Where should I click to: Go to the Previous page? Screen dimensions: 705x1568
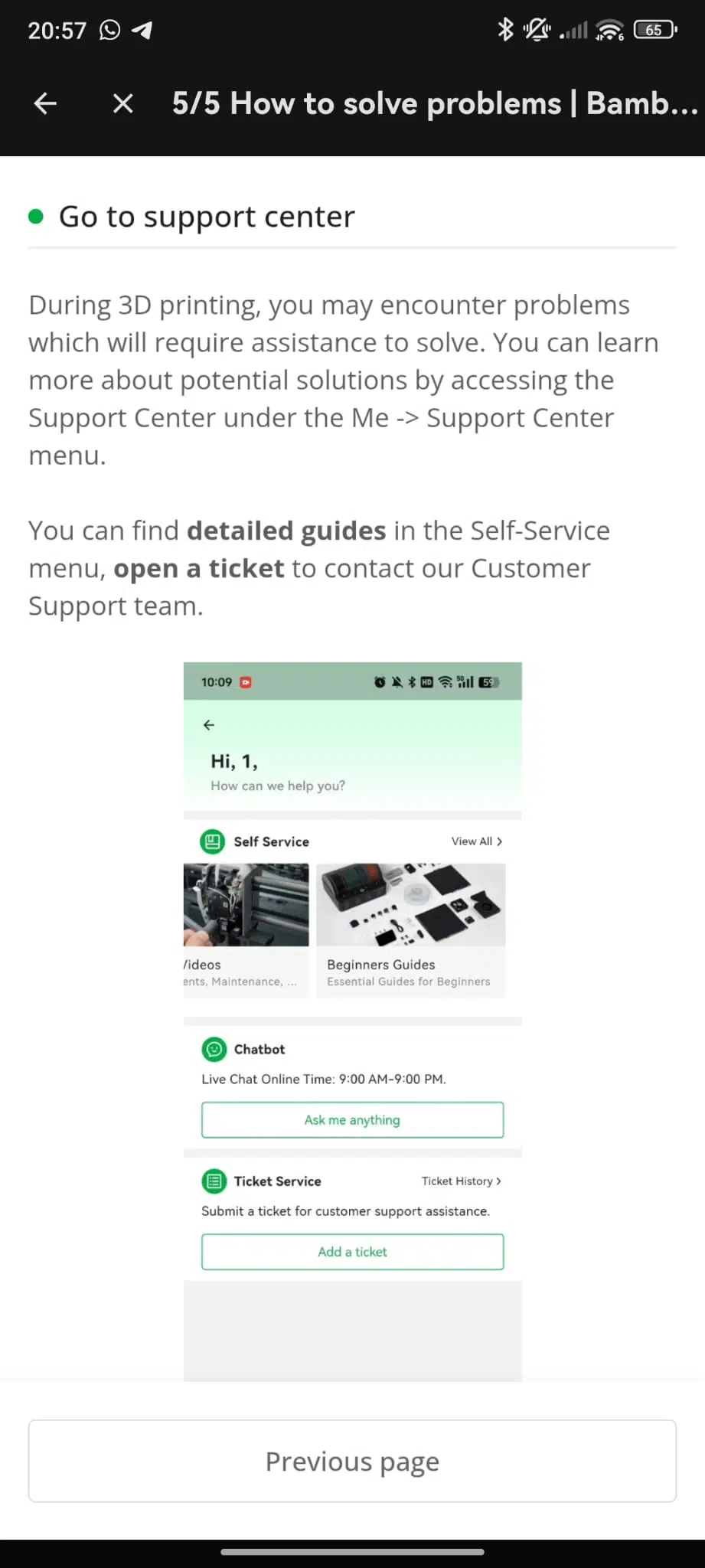[x=352, y=1461]
